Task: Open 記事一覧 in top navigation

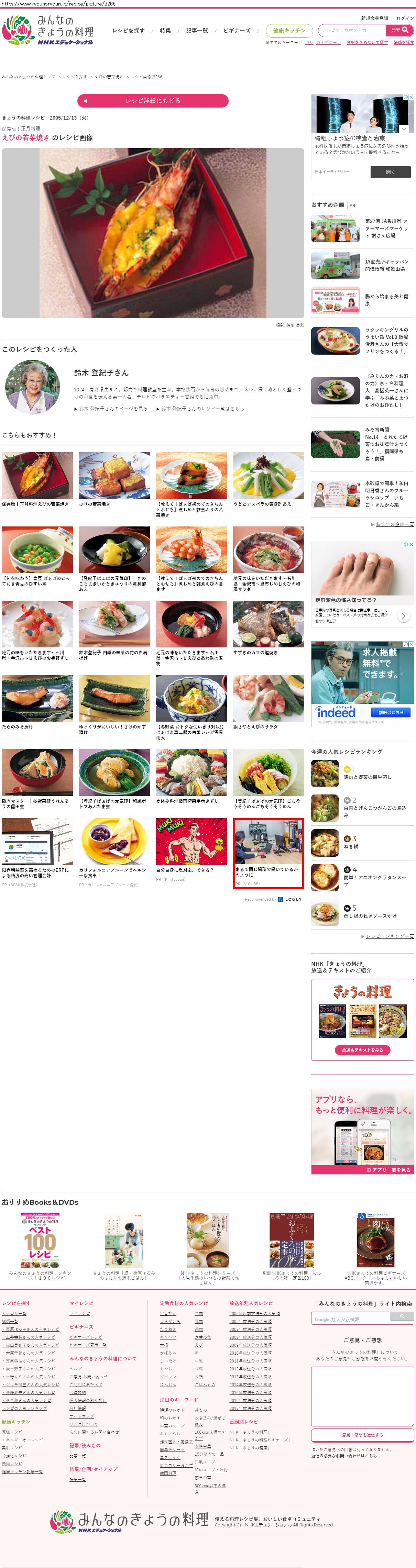Action: pos(197,31)
